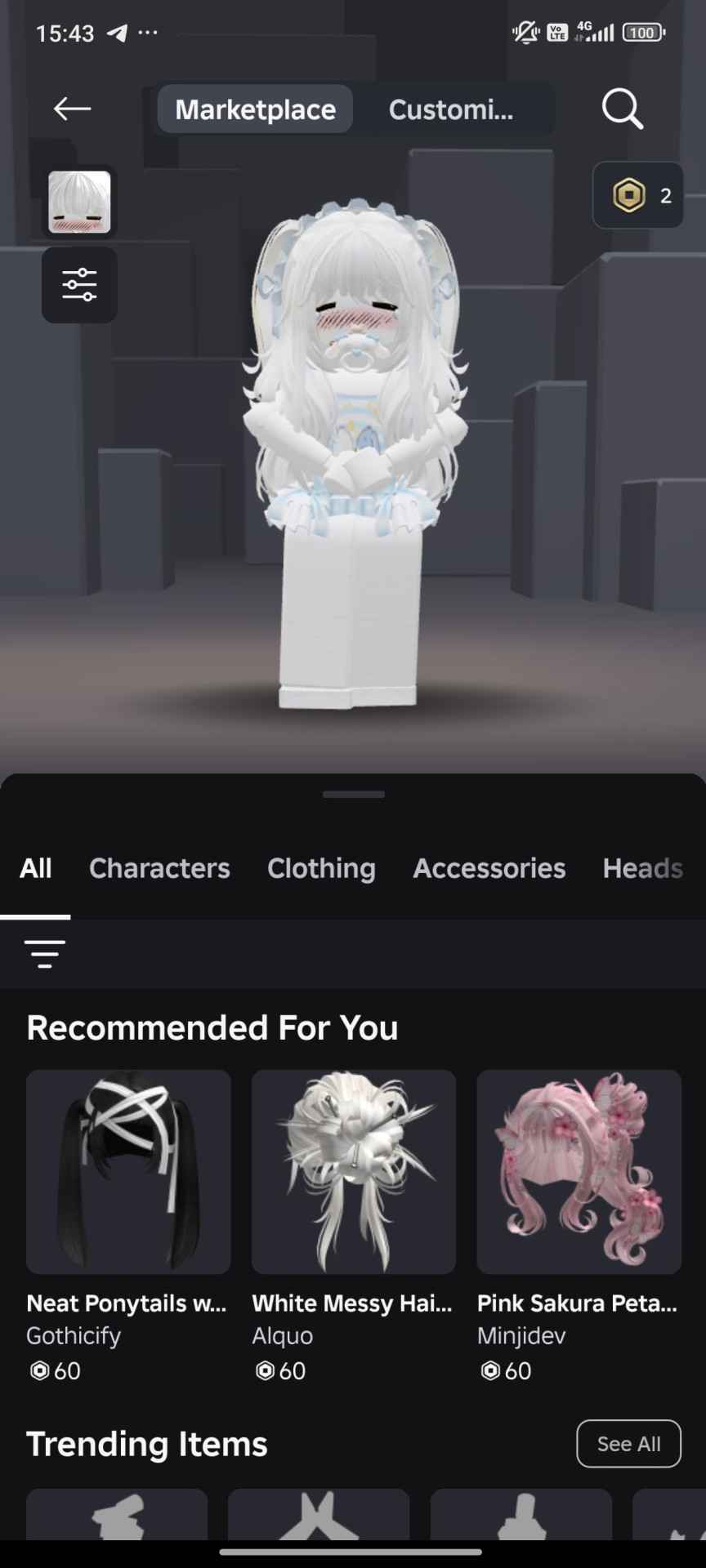The height and width of the screenshot is (1568, 706).
Task: Open the White Messy Hair item by Alquo
Action: (x=353, y=1173)
